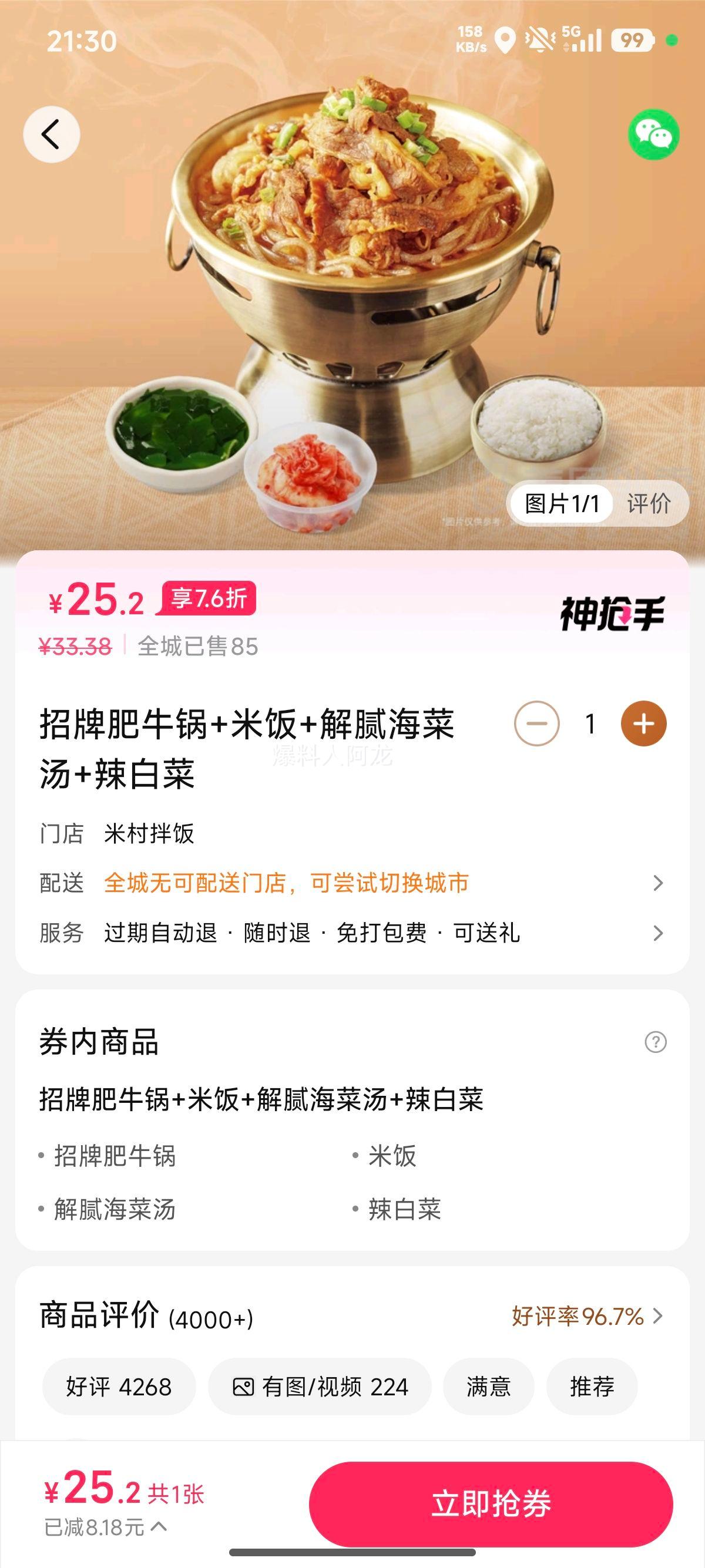Tap the back arrow at top left

[51, 134]
